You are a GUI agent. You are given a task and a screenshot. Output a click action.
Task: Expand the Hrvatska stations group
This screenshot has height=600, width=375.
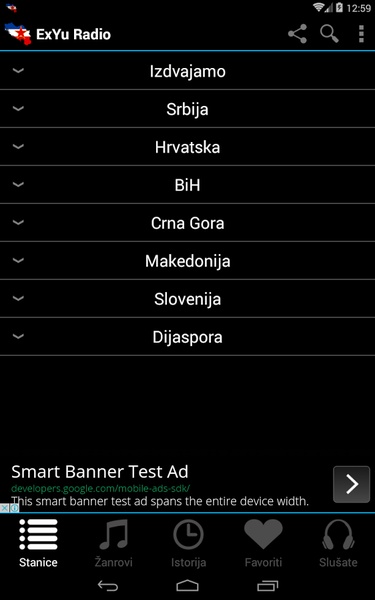[188, 147]
